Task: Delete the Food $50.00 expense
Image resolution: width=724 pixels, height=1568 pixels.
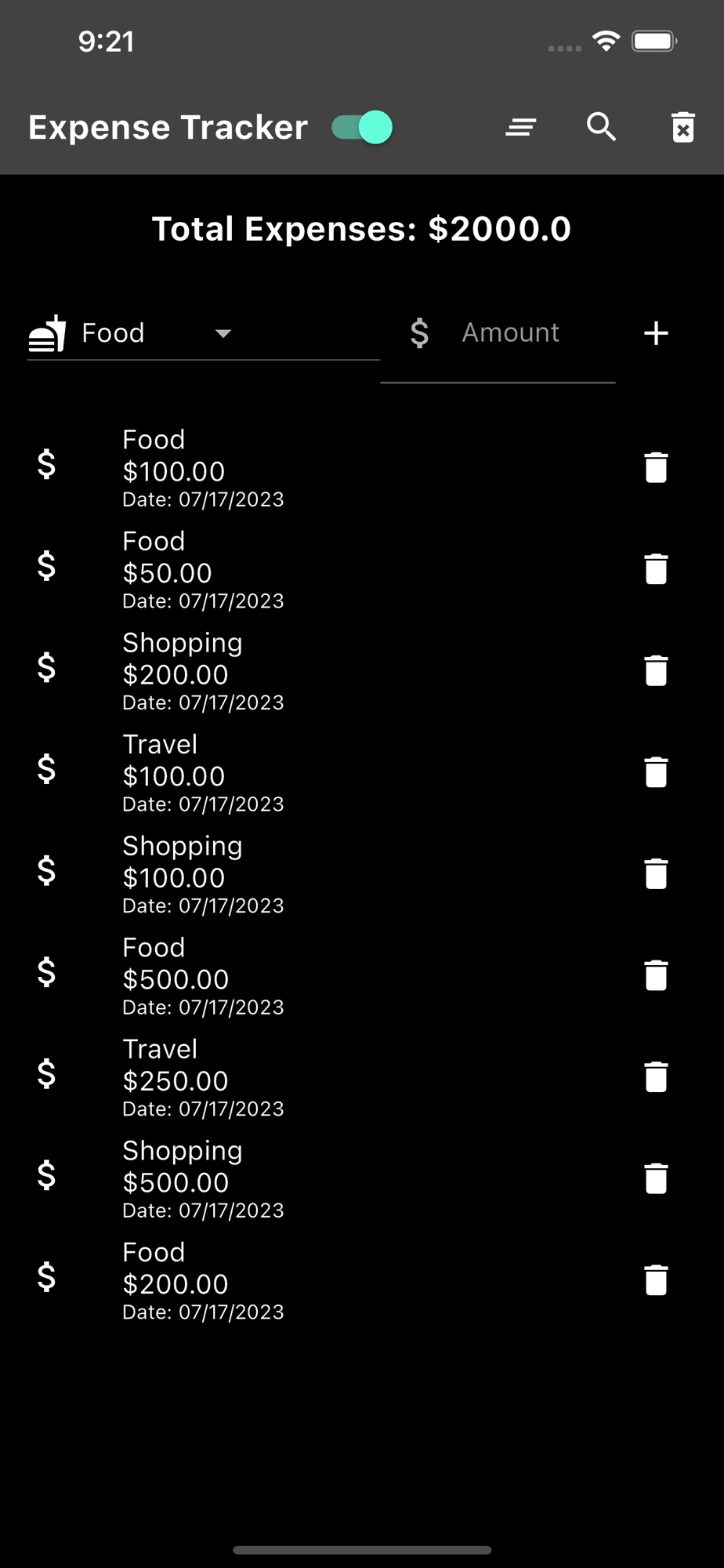Action: pyautogui.click(x=656, y=569)
